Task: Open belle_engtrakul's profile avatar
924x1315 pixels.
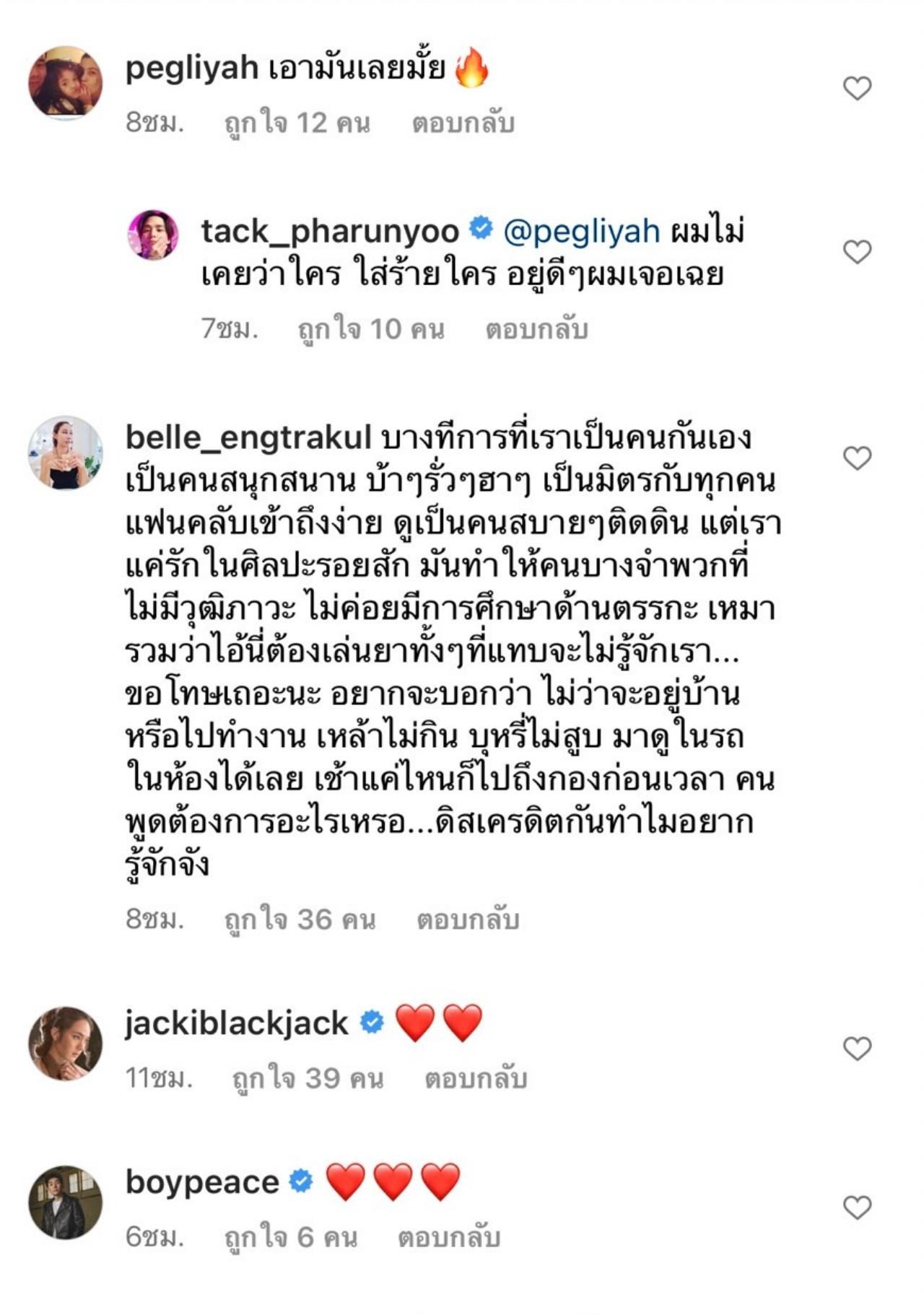Action: pos(65,453)
